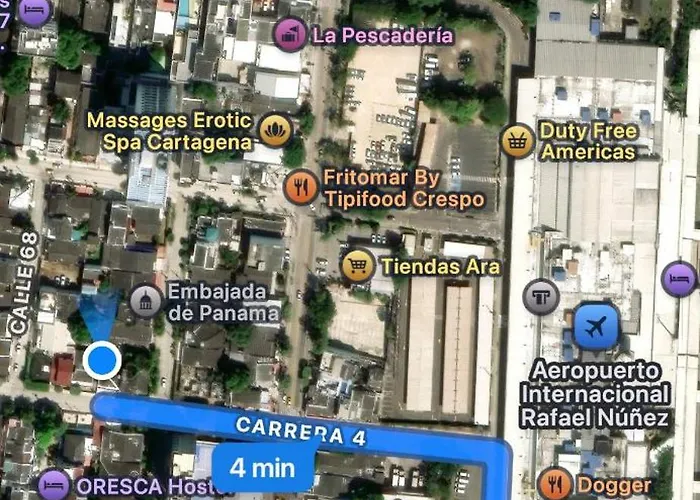Viewport: 700px width, 500px height.
Task: Tap the Duty Free Americas shop marker
Action: pyautogui.click(x=517, y=141)
